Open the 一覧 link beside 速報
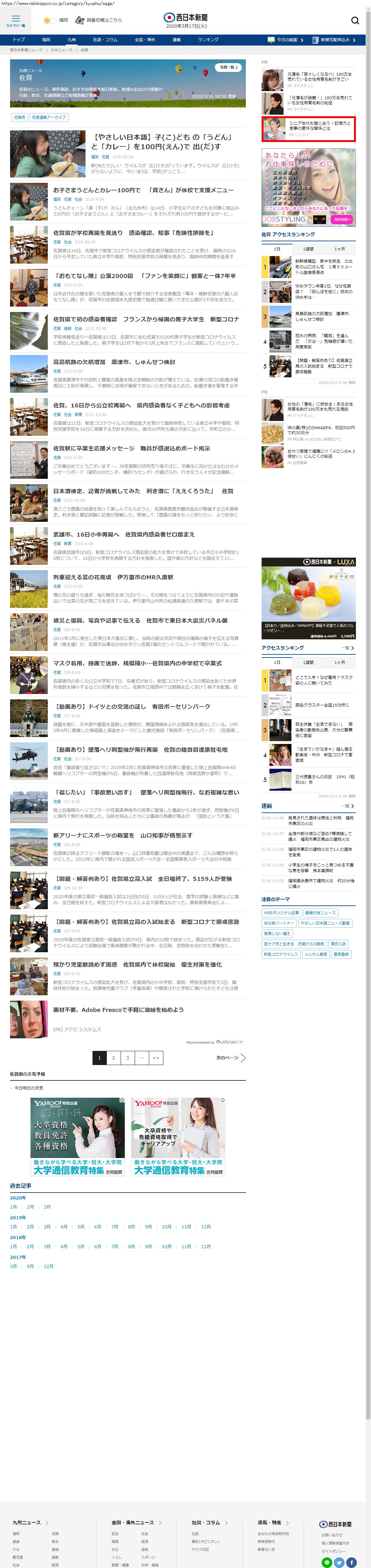Viewport: 371px width, 1568px height. point(347,806)
